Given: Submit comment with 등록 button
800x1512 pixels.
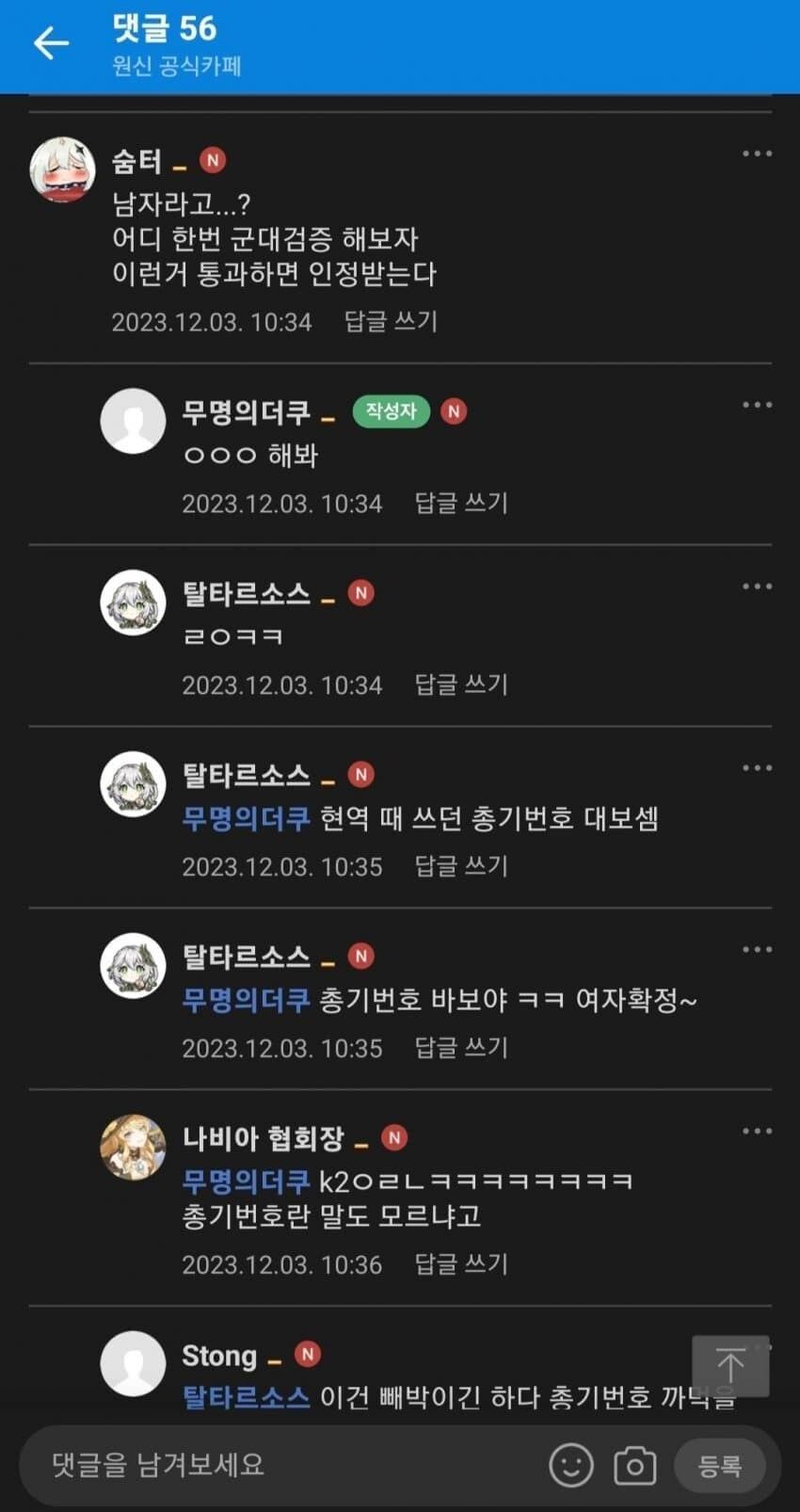Looking at the screenshot, I should coord(720,1466).
